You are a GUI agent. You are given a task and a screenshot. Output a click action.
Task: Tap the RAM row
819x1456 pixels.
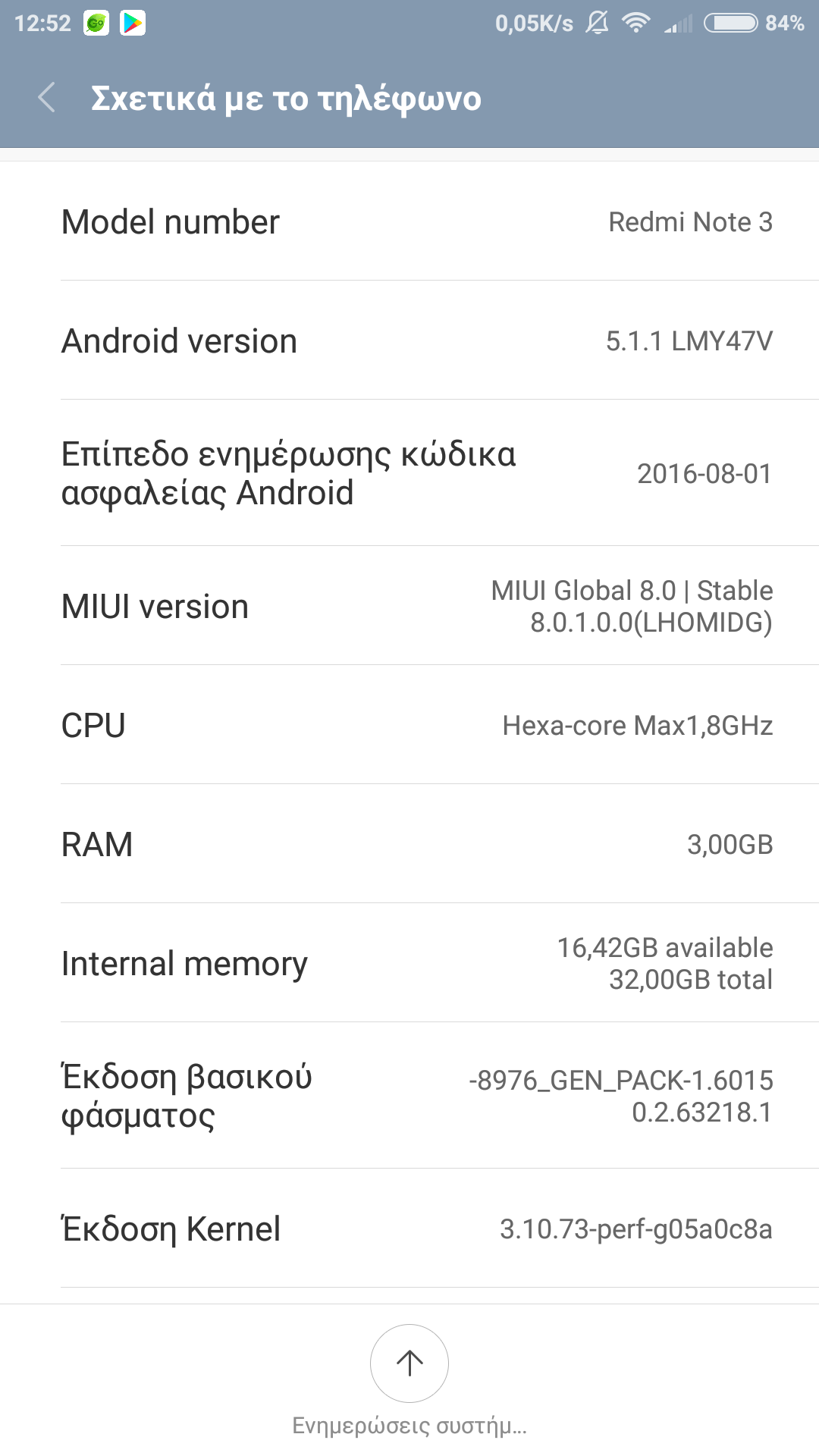click(409, 844)
